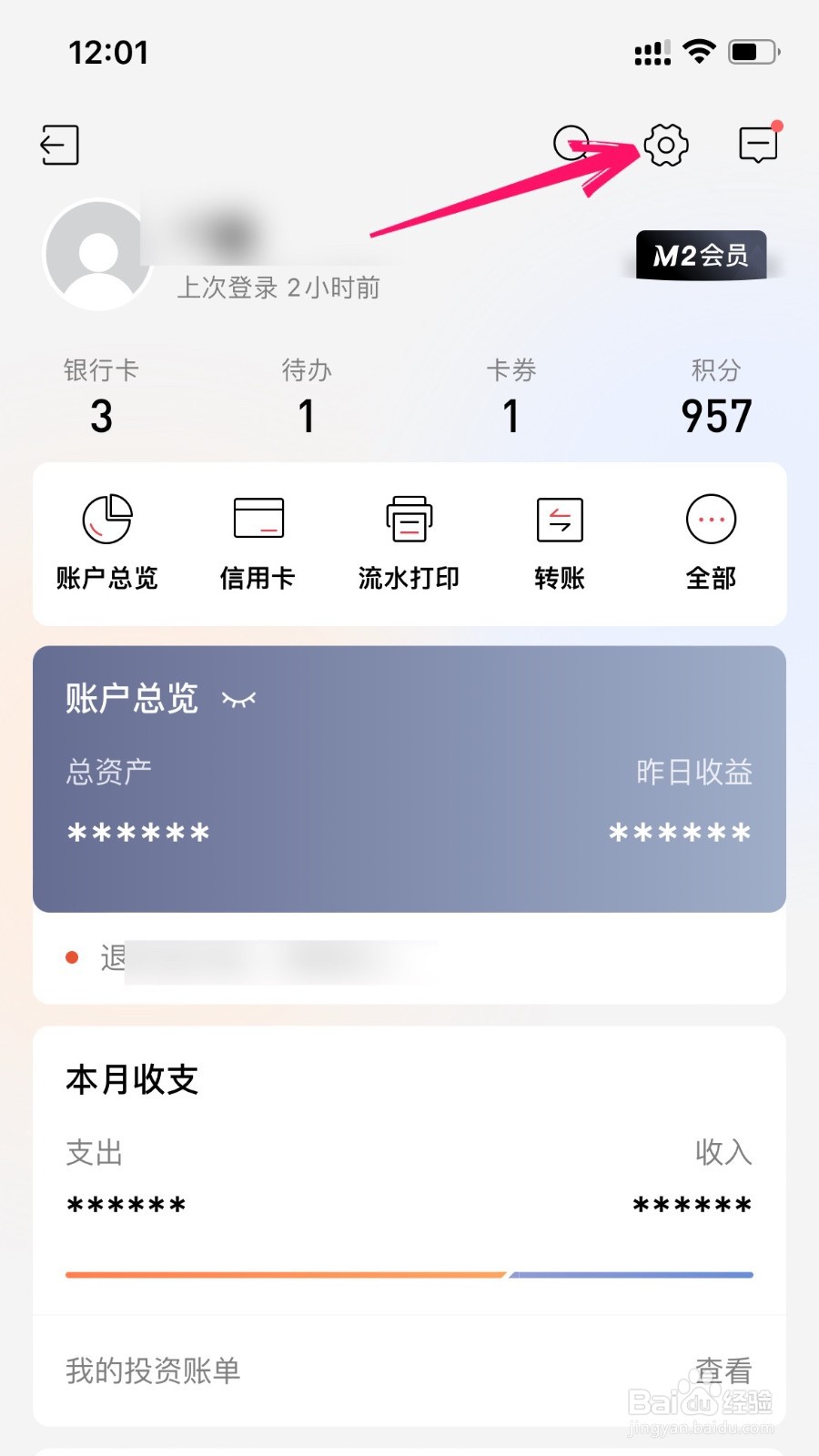Open 待办 items
The height and width of the screenshot is (1456, 819).
[x=307, y=396]
